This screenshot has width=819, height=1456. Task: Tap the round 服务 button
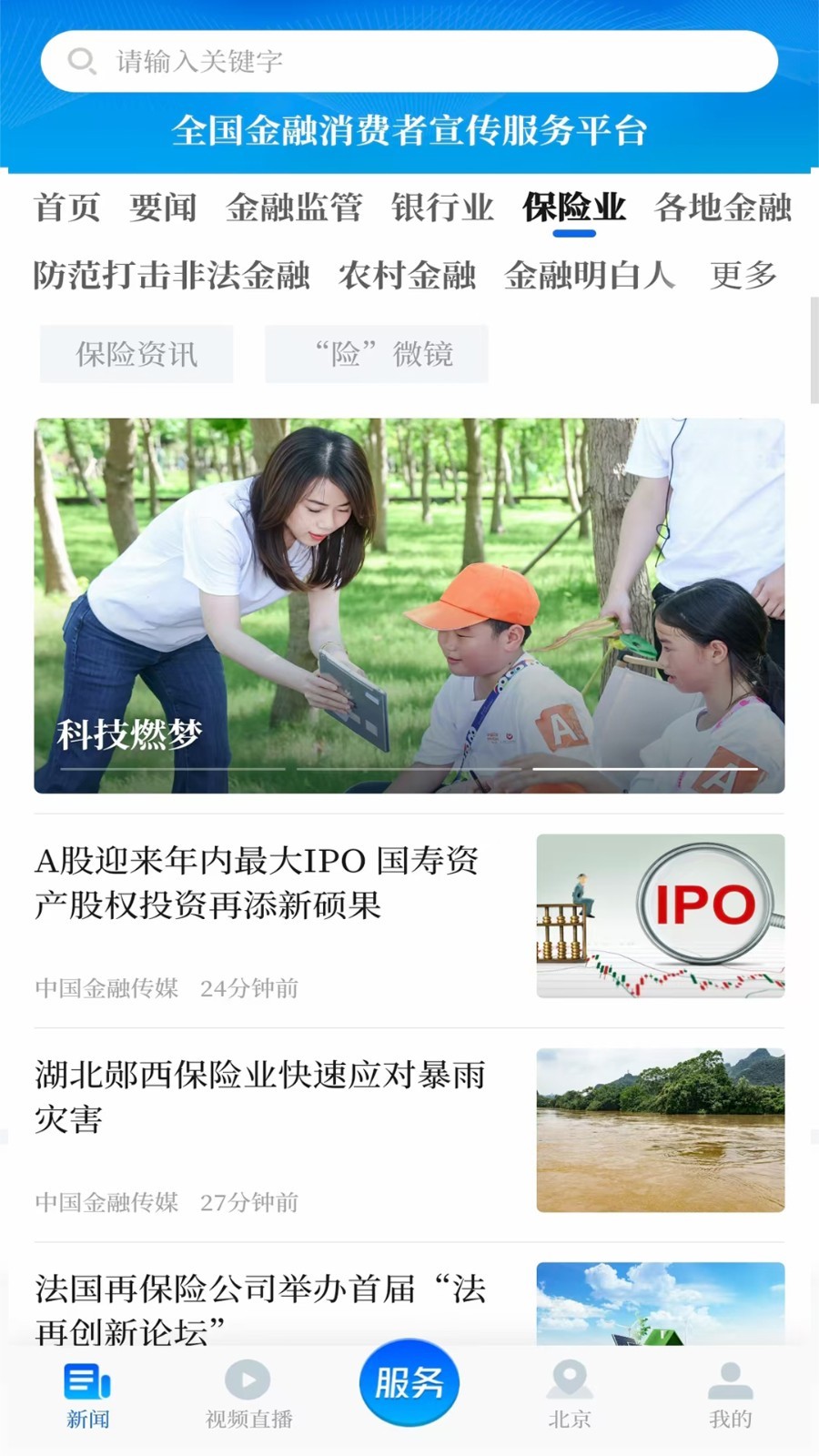409,1383
